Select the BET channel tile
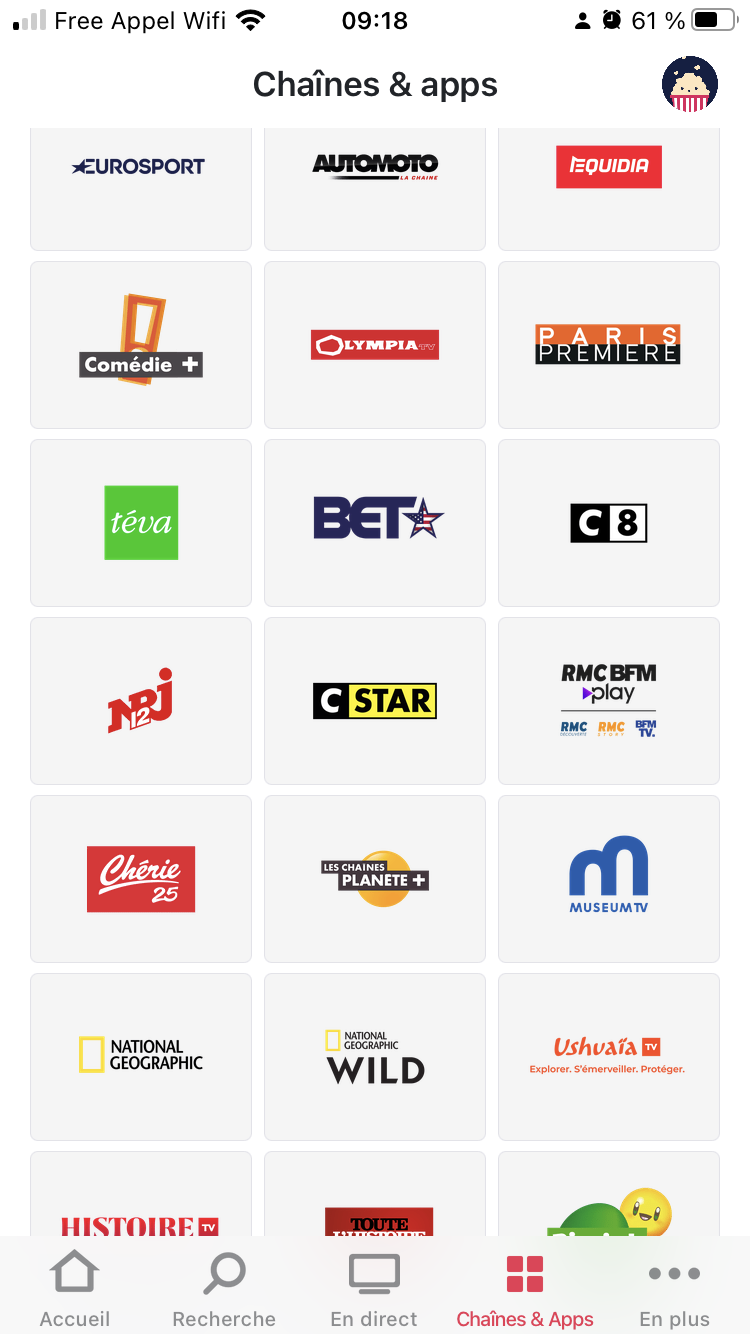Viewport: 750px width, 1334px height. coord(375,522)
